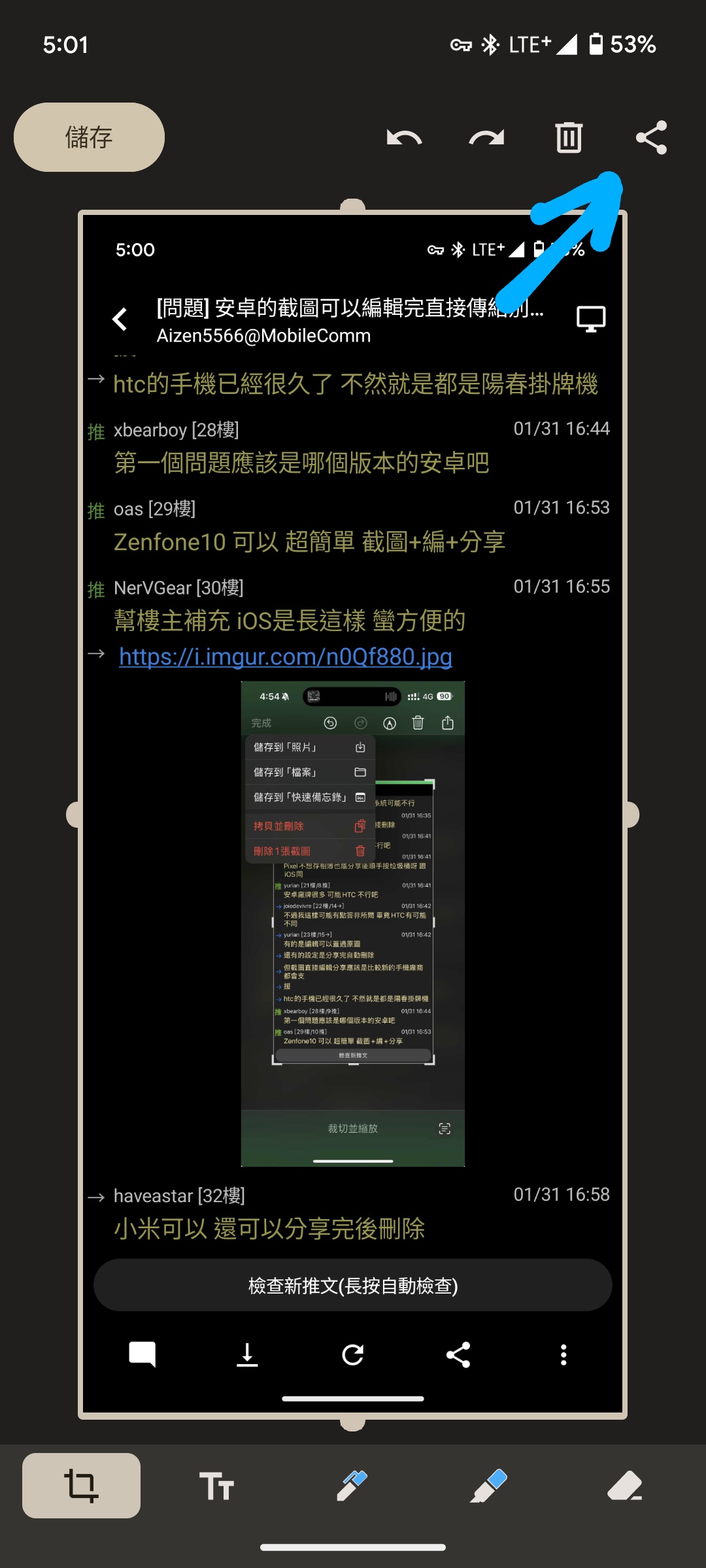This screenshot has width=706, height=1568.
Task: Tap the 儲存 save button
Action: click(89, 137)
